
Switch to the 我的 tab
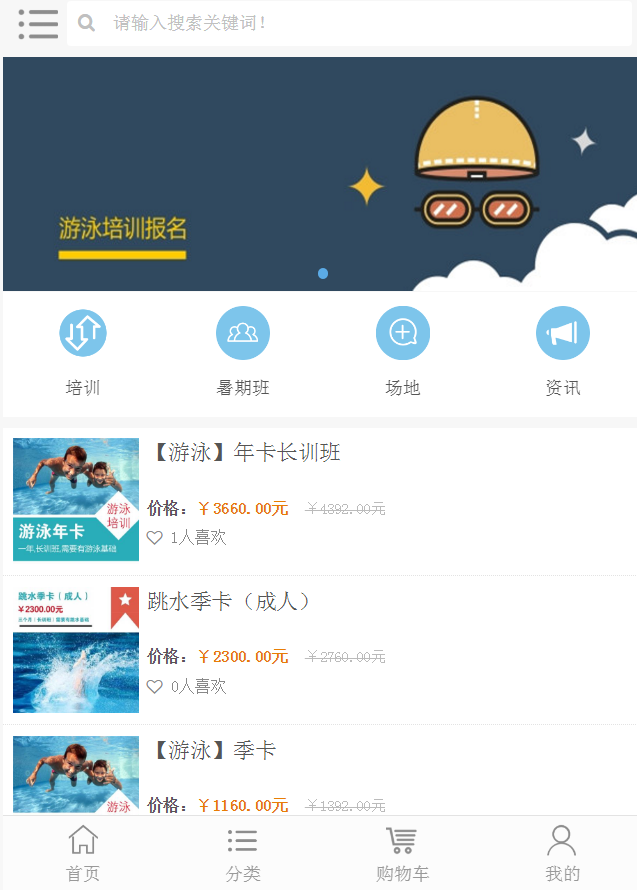point(562,853)
